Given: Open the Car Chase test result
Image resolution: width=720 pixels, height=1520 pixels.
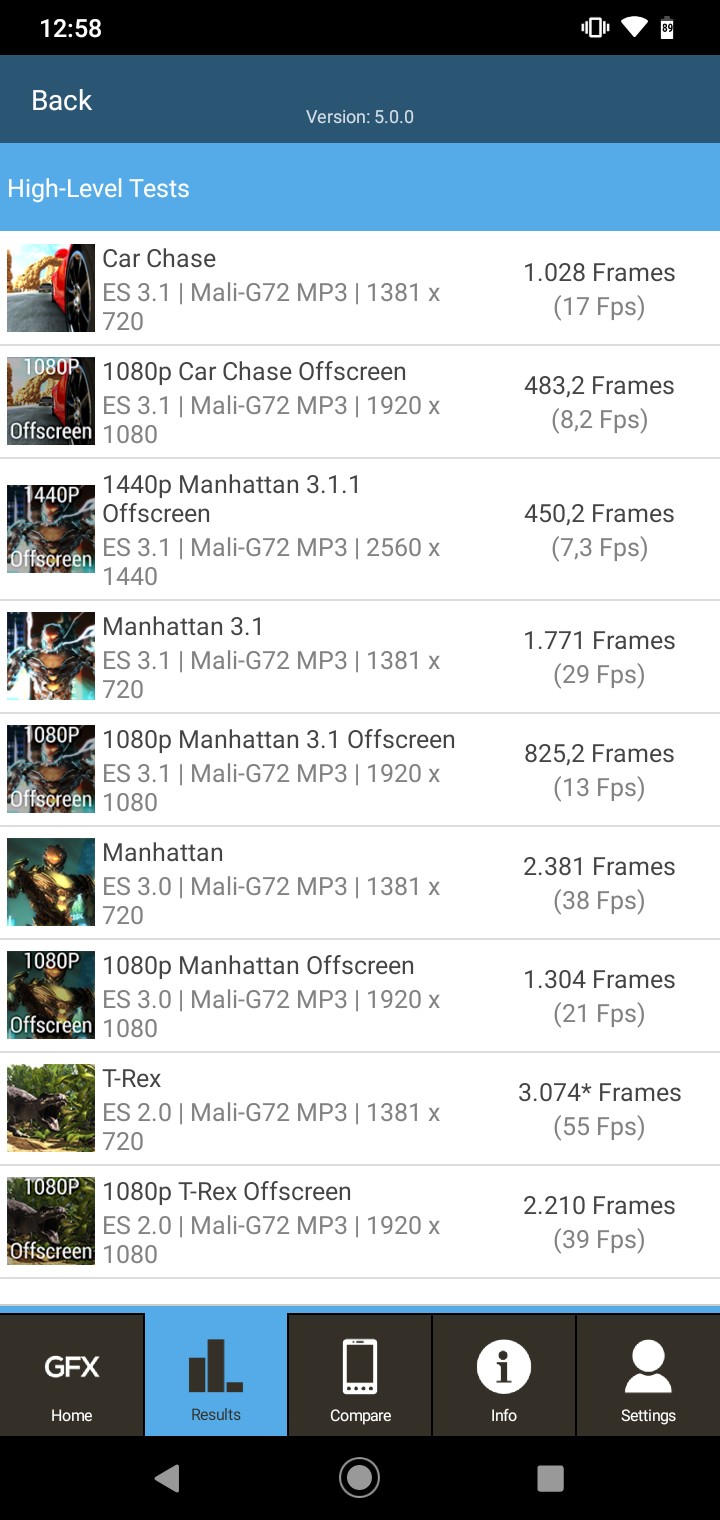Looking at the screenshot, I should pyautogui.click(x=360, y=288).
